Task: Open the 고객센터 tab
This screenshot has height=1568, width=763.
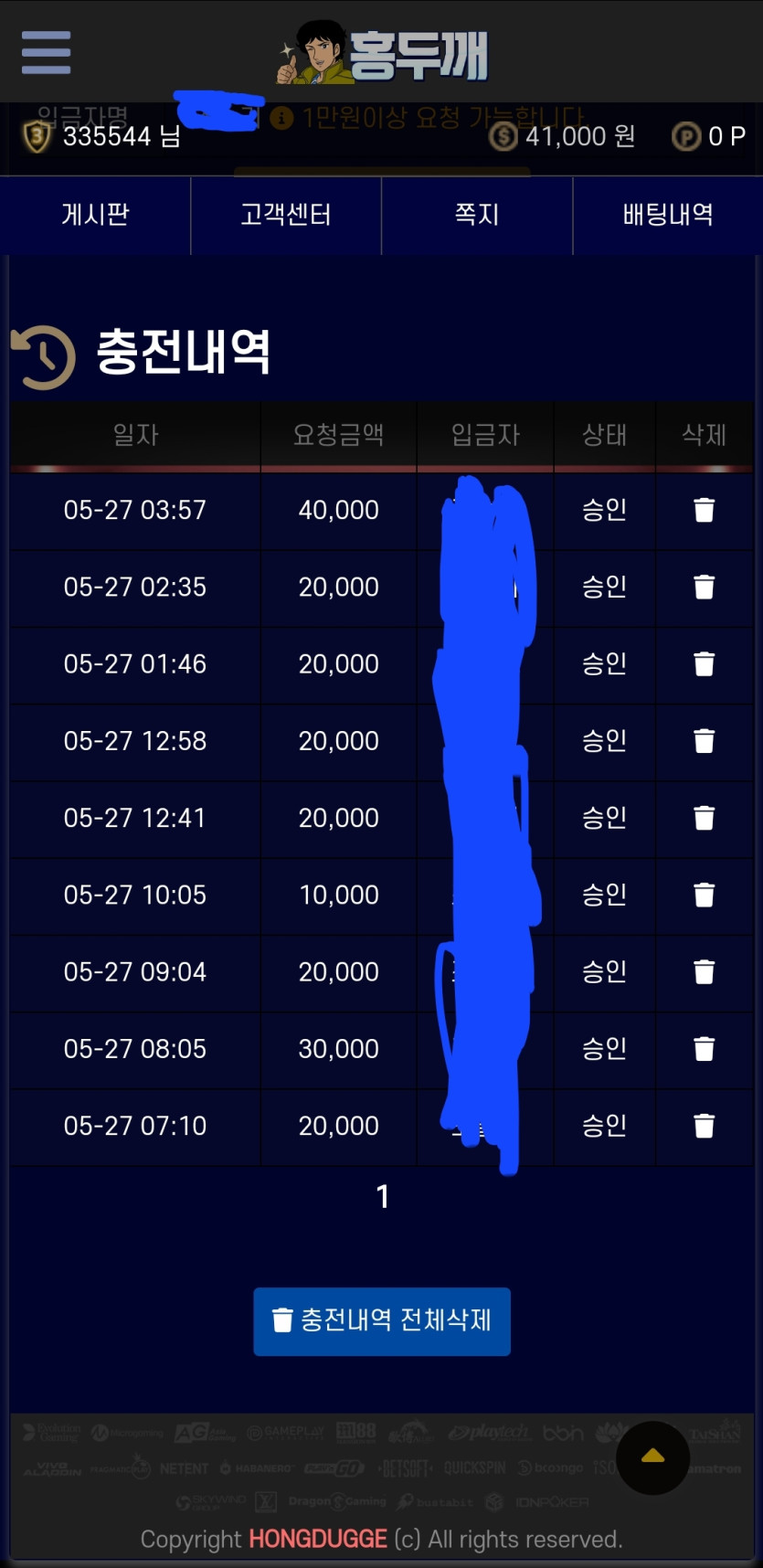Action: pyautogui.click(x=286, y=215)
